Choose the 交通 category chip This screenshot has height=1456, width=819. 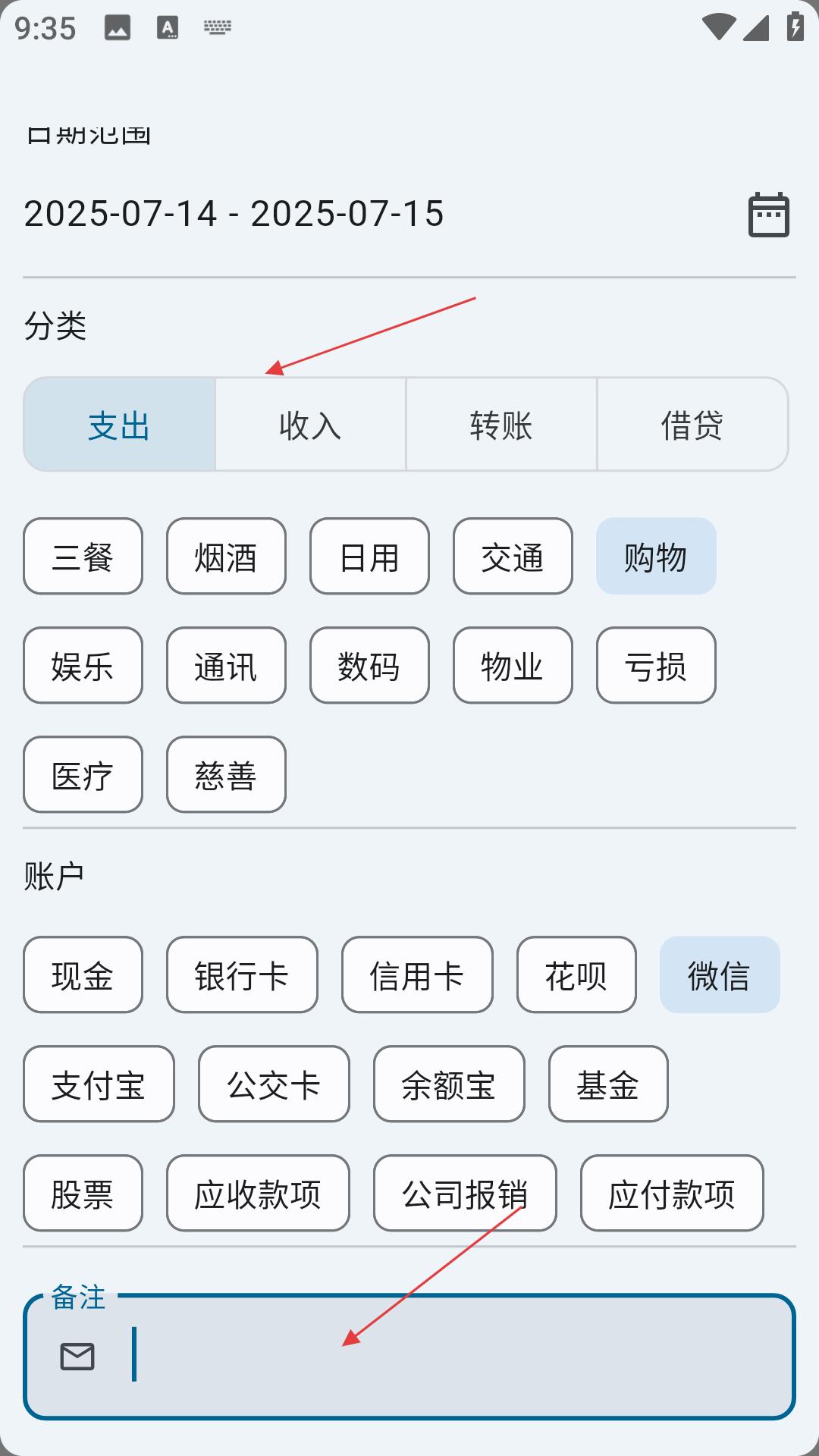(513, 557)
